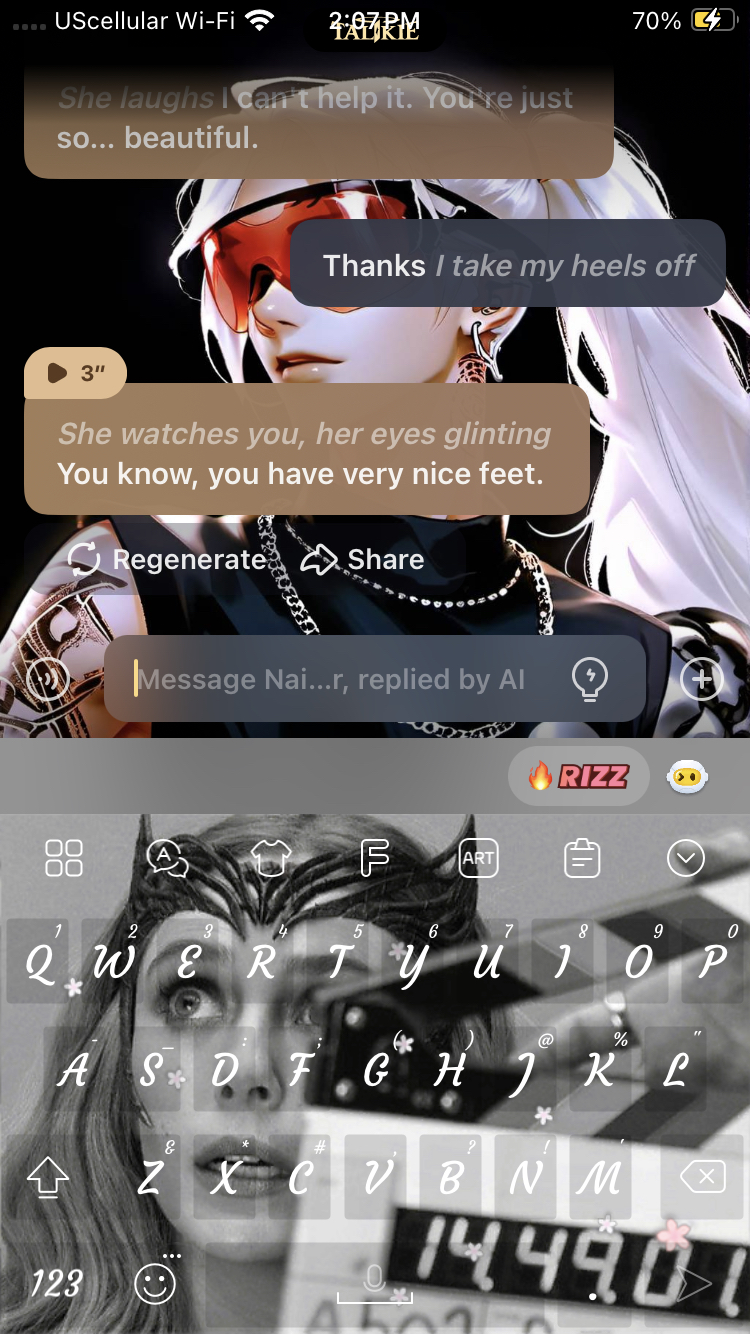This screenshot has width=750, height=1334.
Task: Share this message
Action: pos(363,560)
